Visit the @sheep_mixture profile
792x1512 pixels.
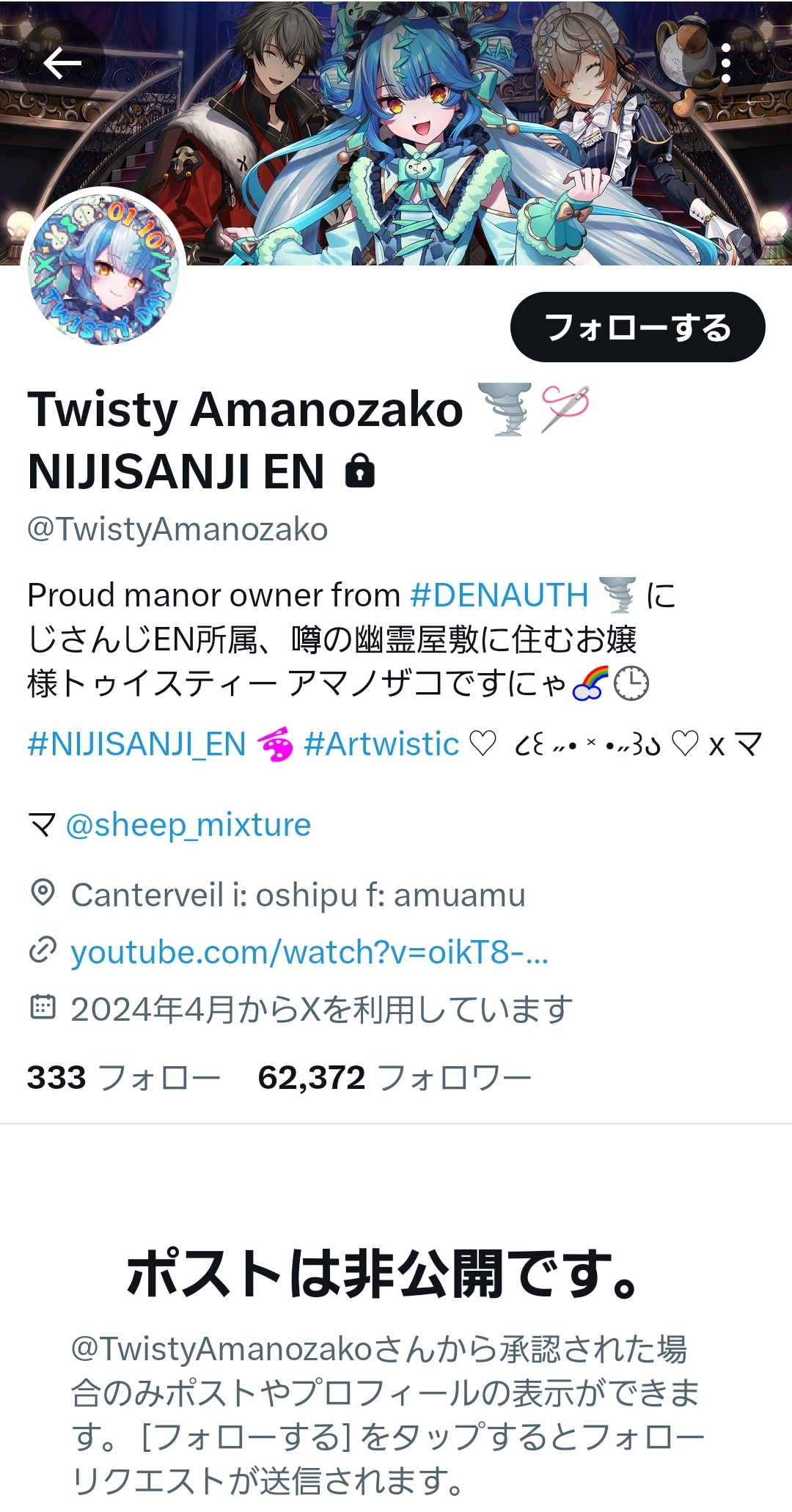pyautogui.click(x=188, y=825)
